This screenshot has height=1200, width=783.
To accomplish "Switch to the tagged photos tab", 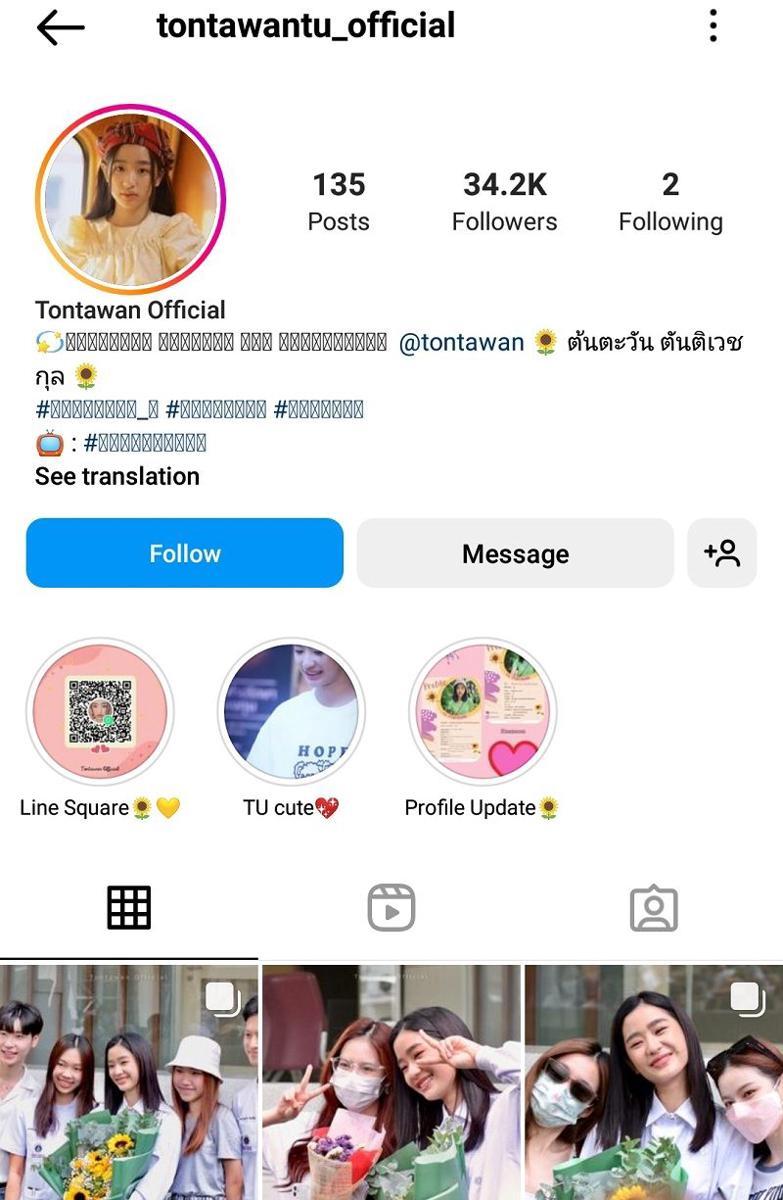I will (x=654, y=908).
